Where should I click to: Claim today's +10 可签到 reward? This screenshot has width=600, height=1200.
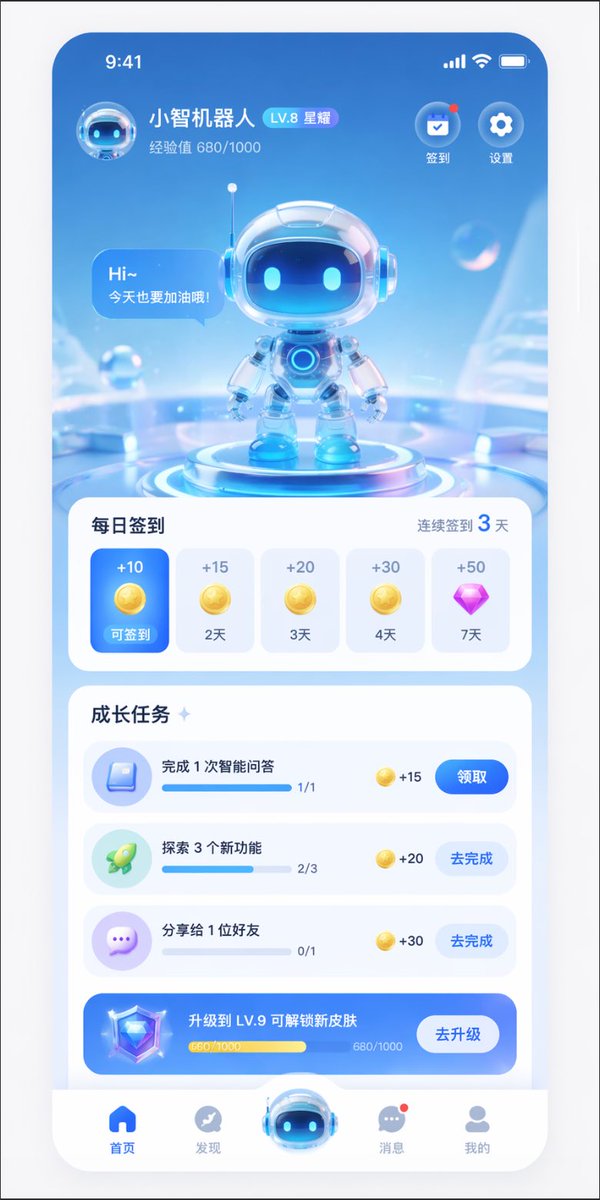(130, 600)
